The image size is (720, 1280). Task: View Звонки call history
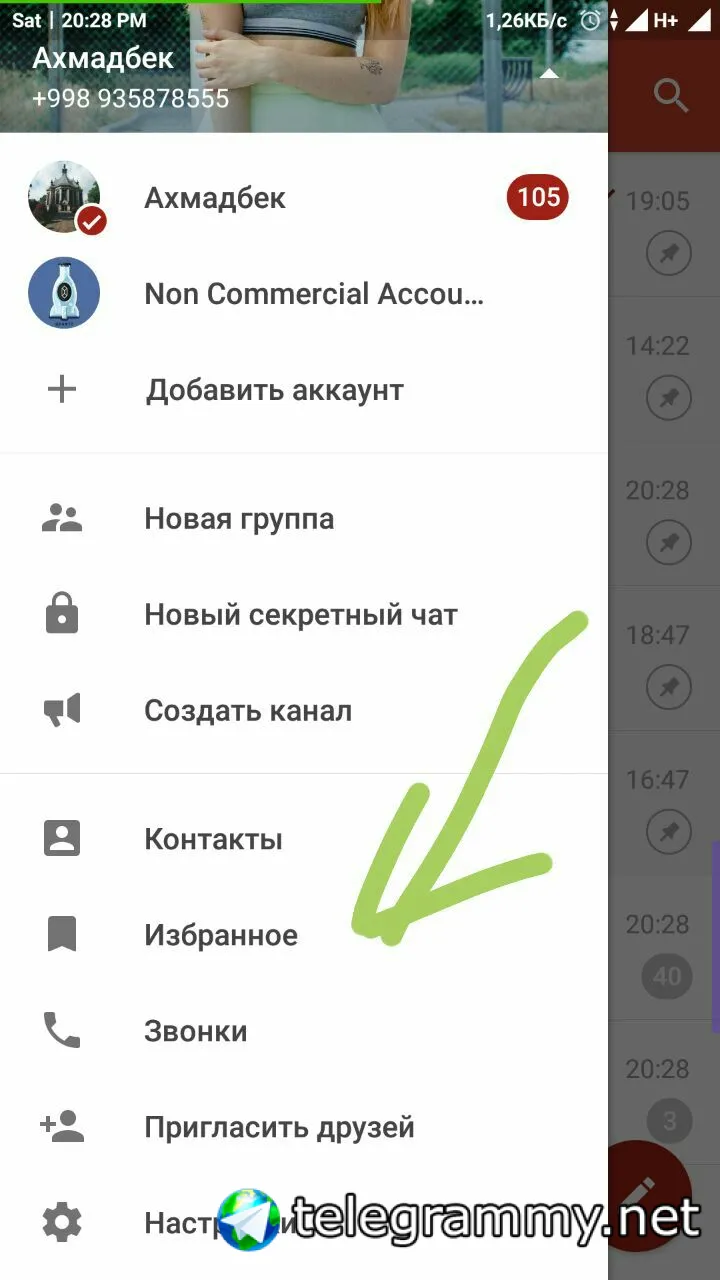tap(196, 1031)
